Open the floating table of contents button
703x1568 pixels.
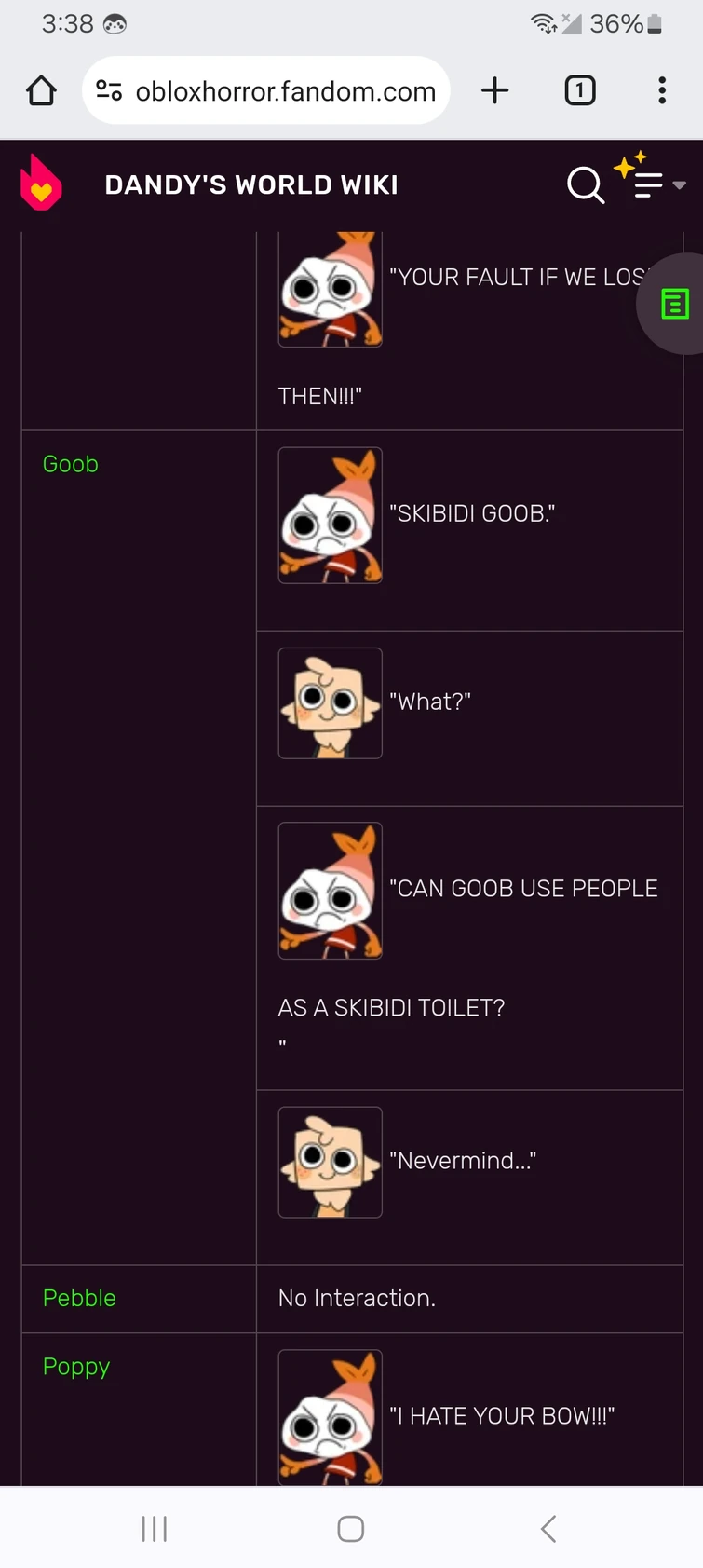[674, 304]
